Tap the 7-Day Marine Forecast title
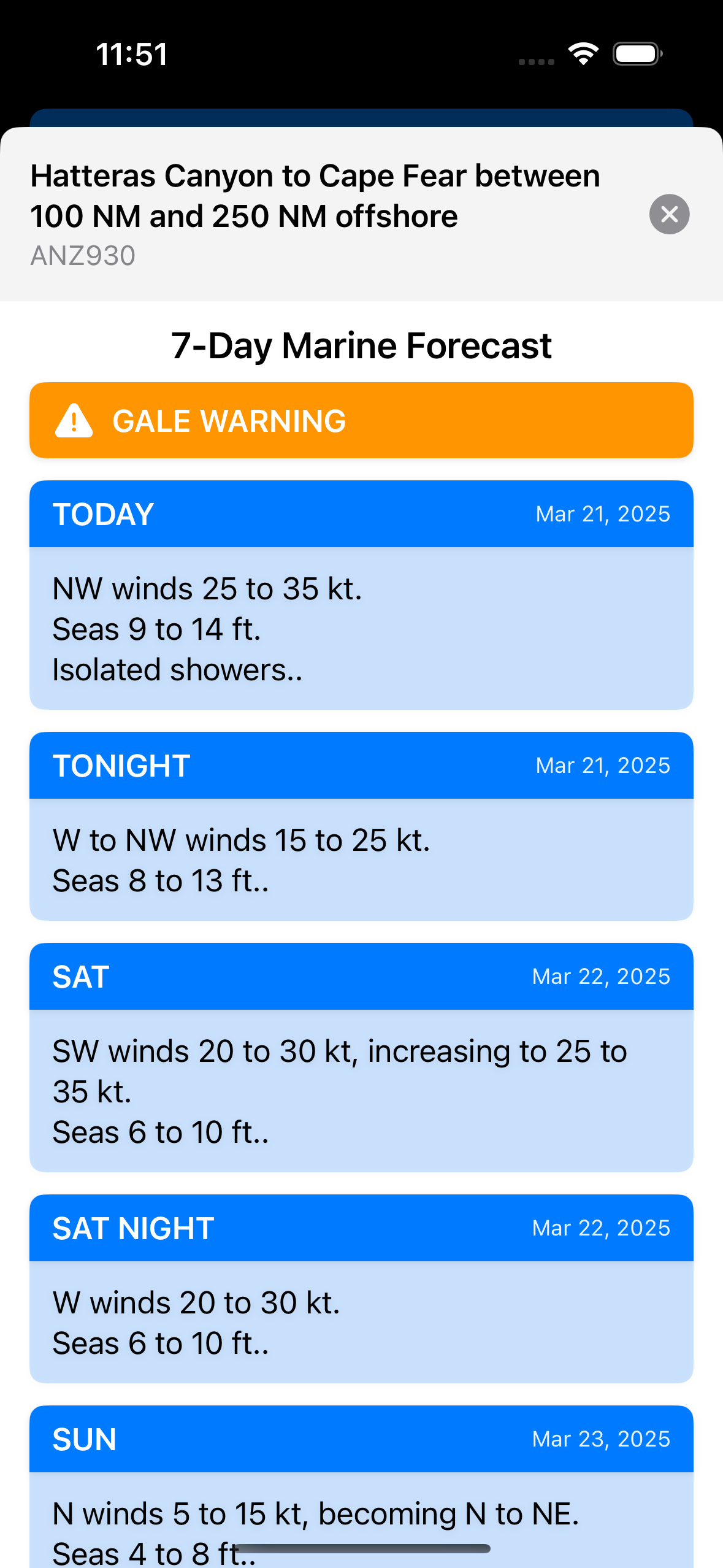 [361, 345]
